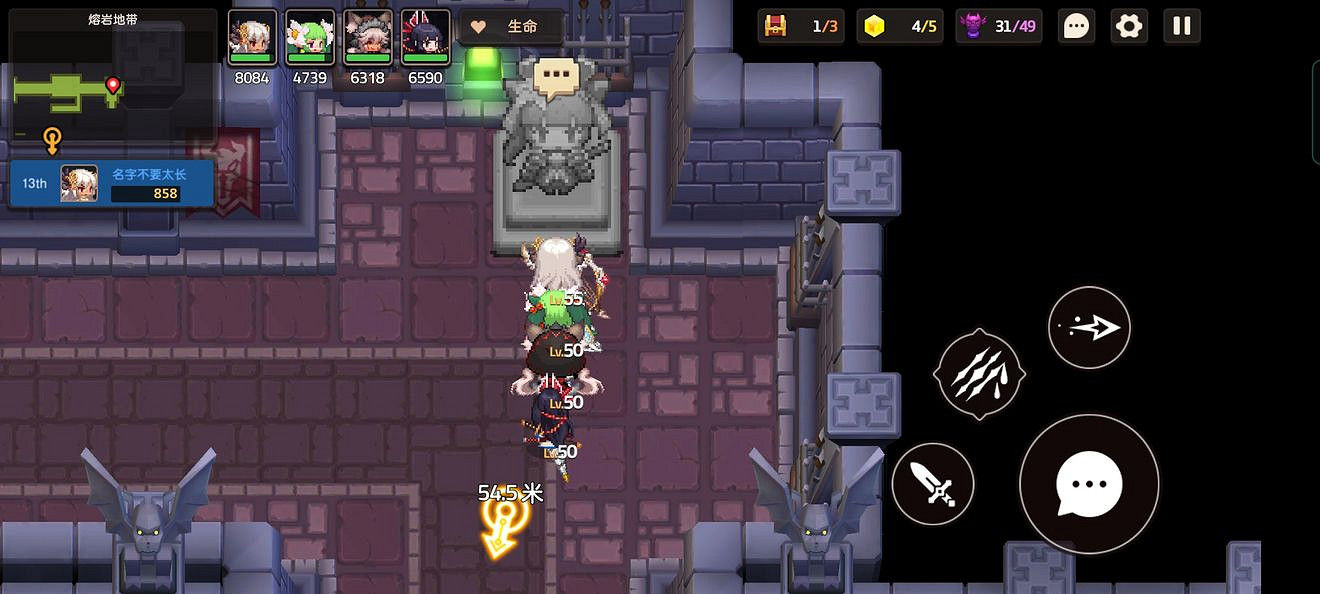Image resolution: width=1320 pixels, height=594 pixels.
Task: Use the sword weapon attack button
Action: (x=932, y=484)
